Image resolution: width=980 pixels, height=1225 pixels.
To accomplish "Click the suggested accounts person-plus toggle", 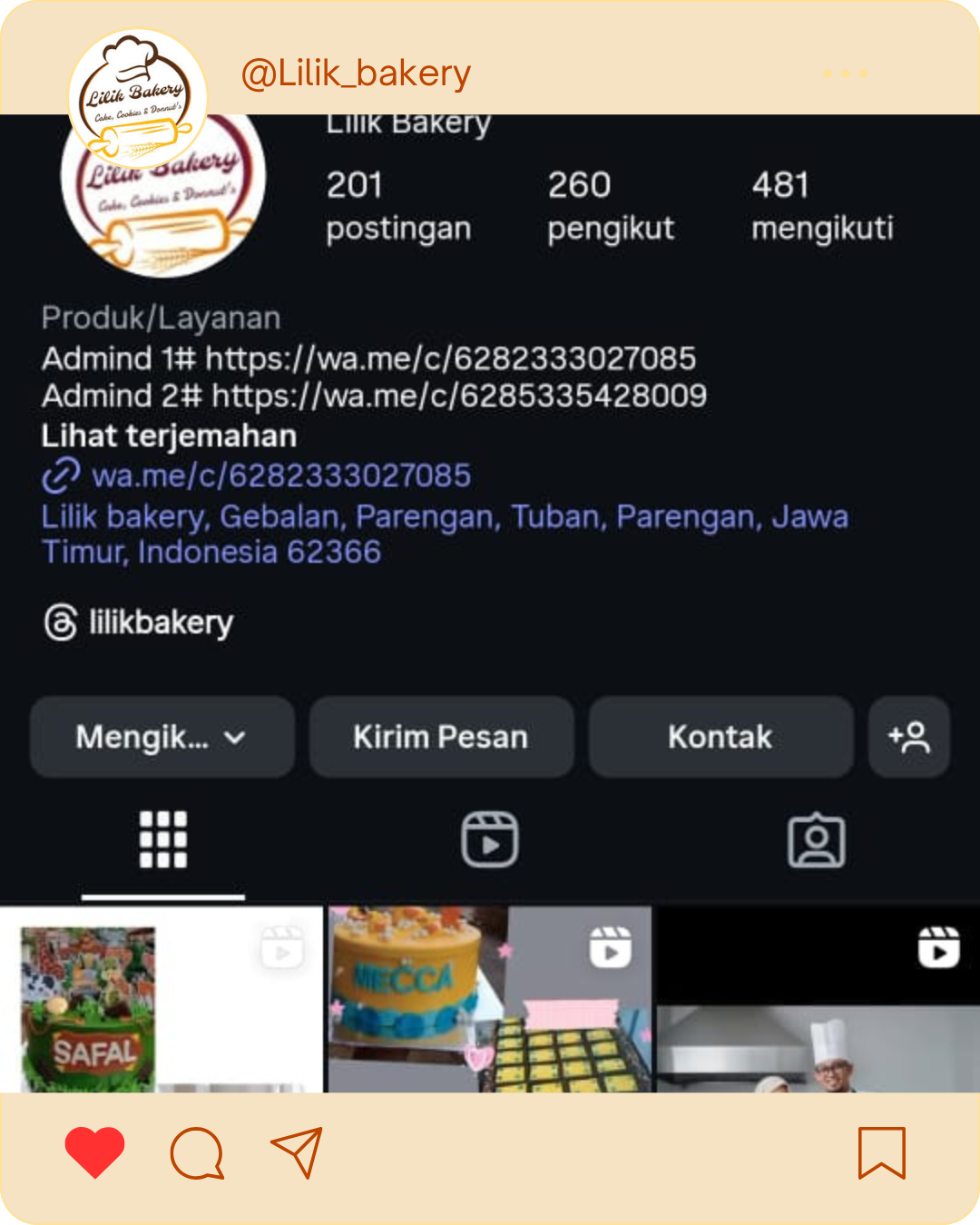I will pyautogui.click(x=909, y=737).
